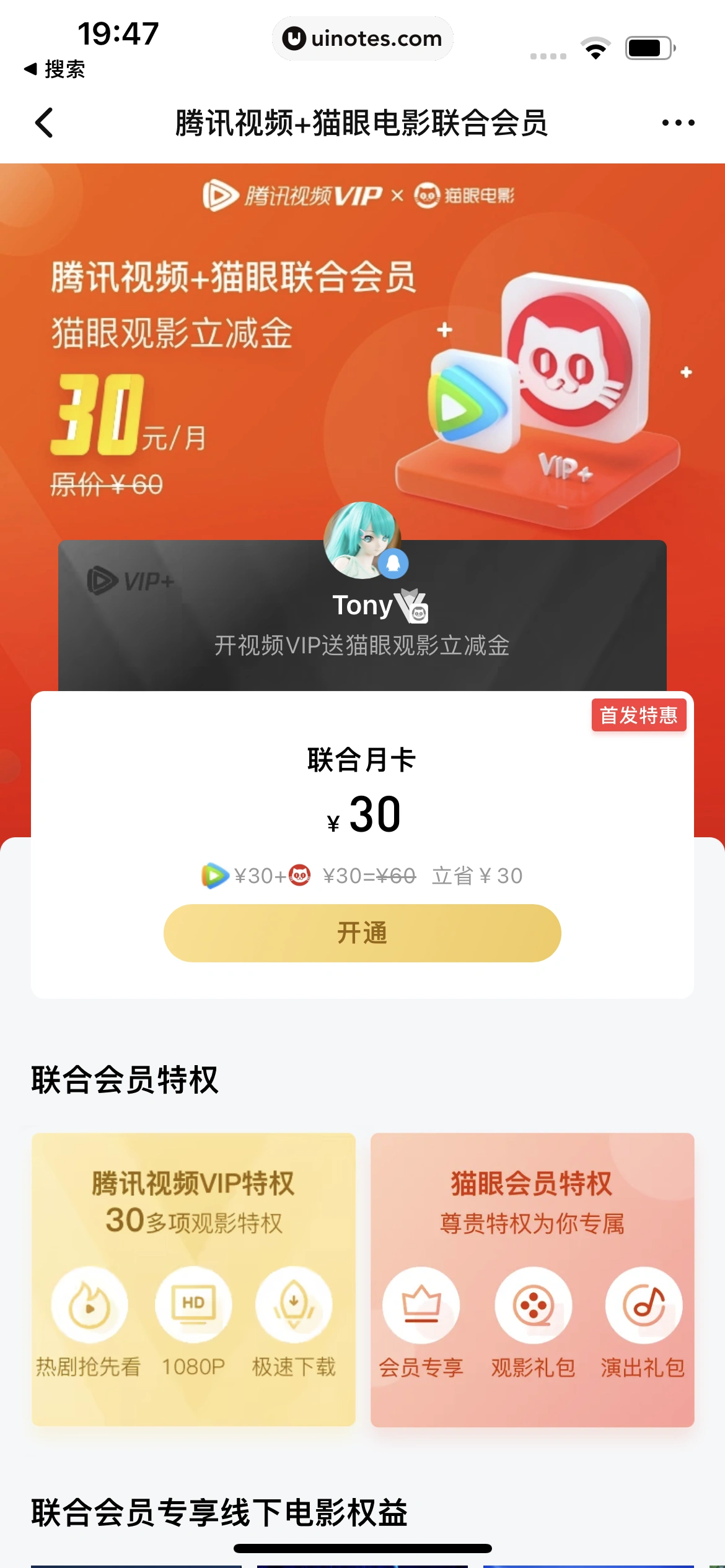Open the 腾讯视频VIP特权 card
Viewport: 725px width, 1568px height.
[x=193, y=1279]
